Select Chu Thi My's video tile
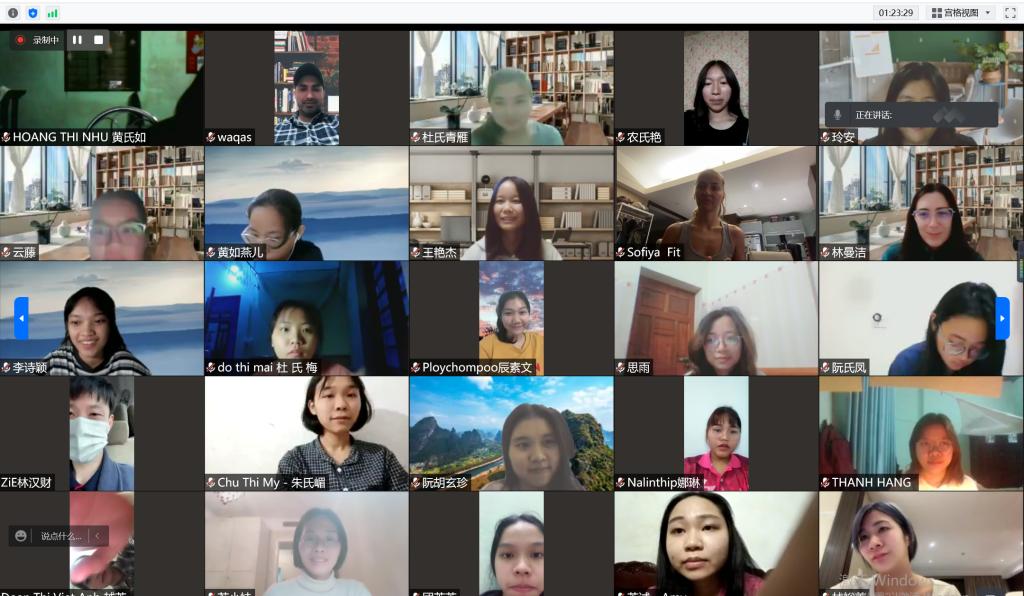The image size is (1024, 596). pos(306,433)
